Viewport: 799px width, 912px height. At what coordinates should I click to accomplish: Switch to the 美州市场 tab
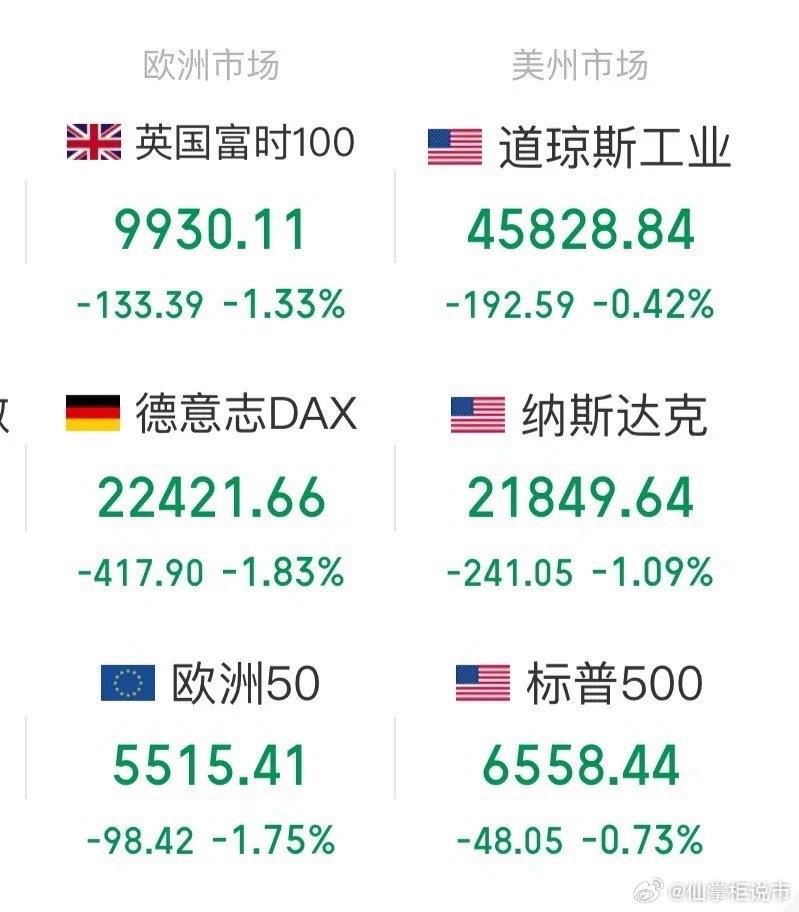pos(581,62)
